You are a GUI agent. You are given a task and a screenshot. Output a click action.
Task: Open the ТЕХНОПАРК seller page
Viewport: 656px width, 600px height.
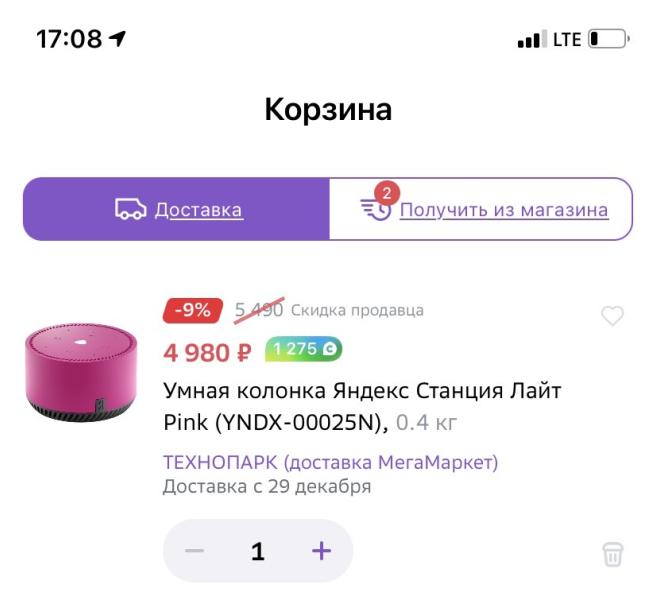pos(330,462)
